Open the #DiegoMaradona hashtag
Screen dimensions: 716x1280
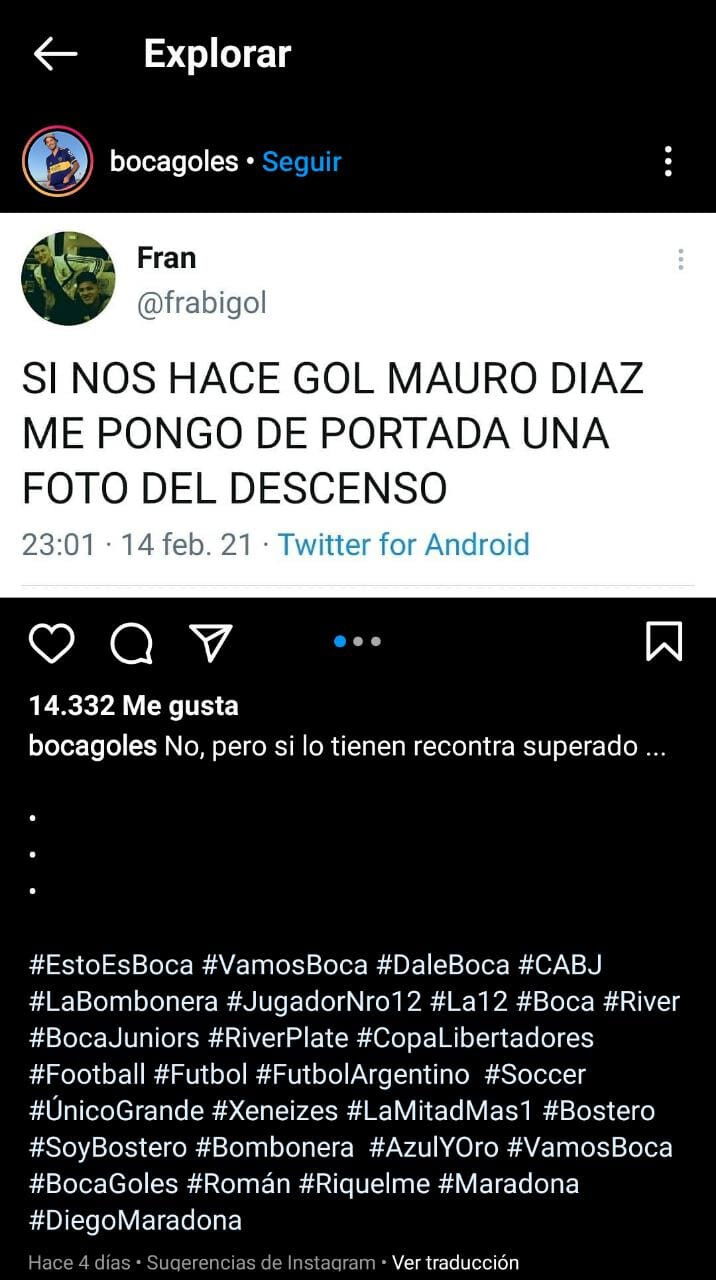(x=135, y=1220)
